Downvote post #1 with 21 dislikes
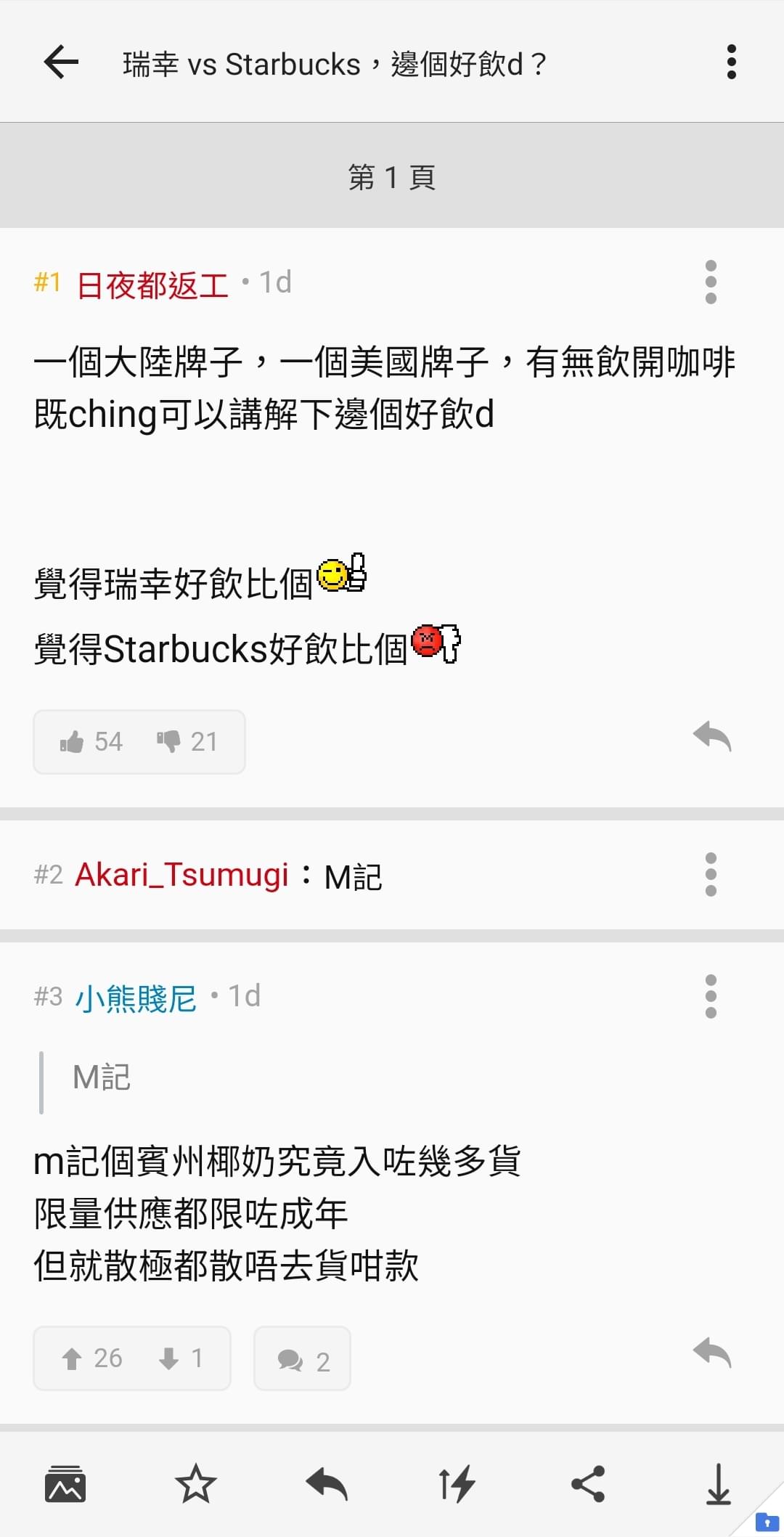Screen dimensions: 784x1537 (x=187, y=741)
